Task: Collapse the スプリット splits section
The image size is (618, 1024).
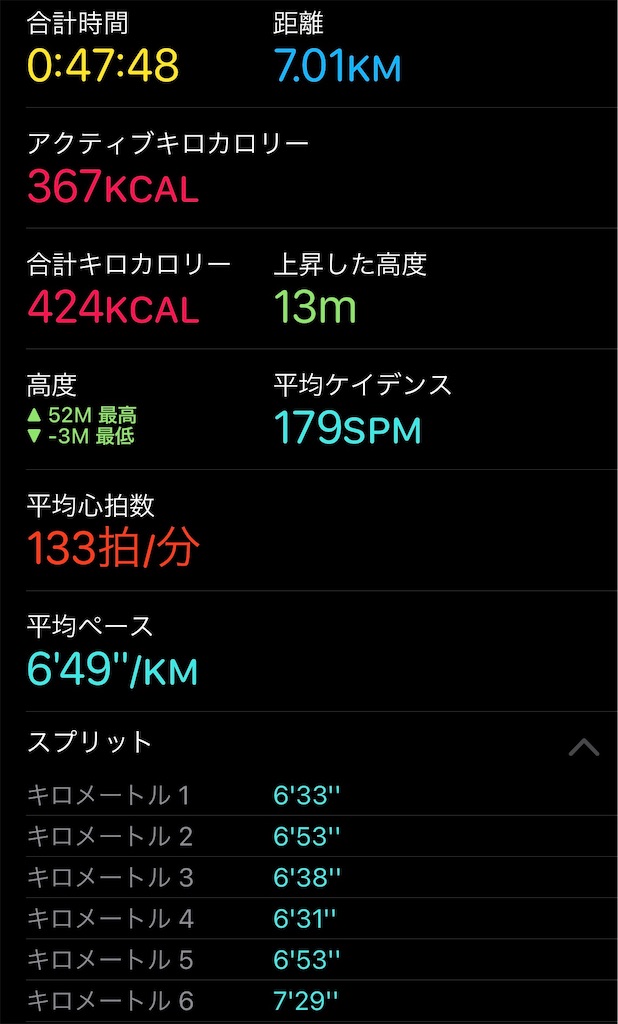Action: point(583,747)
